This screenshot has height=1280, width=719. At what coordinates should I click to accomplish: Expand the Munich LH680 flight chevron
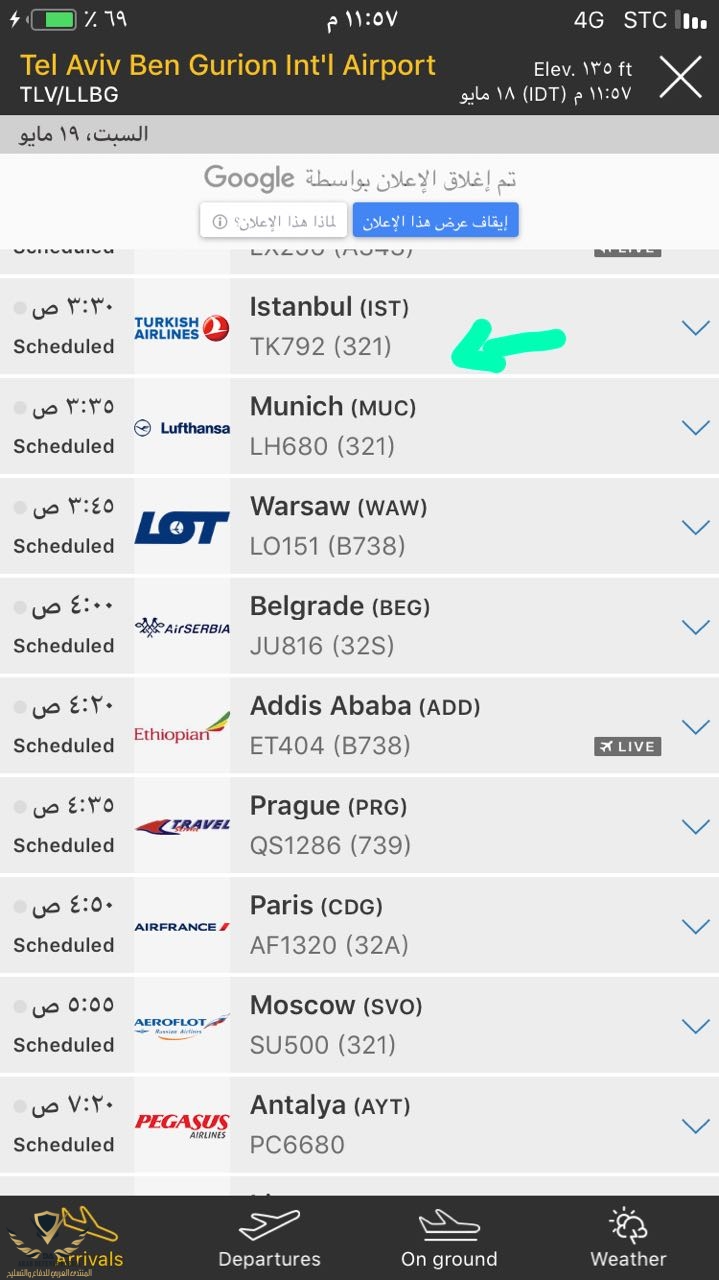(694, 427)
